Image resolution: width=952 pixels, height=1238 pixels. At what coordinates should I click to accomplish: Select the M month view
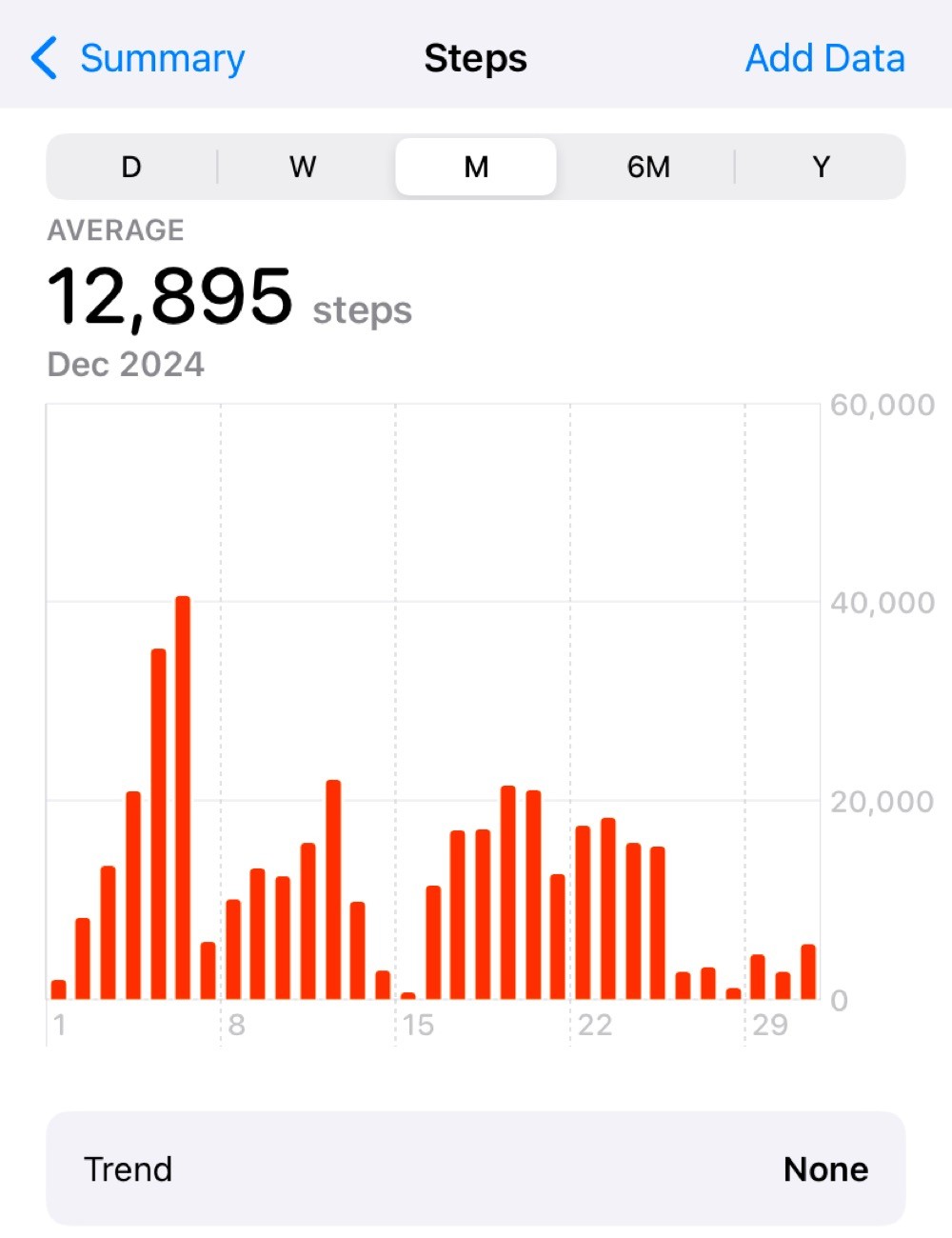(x=476, y=167)
